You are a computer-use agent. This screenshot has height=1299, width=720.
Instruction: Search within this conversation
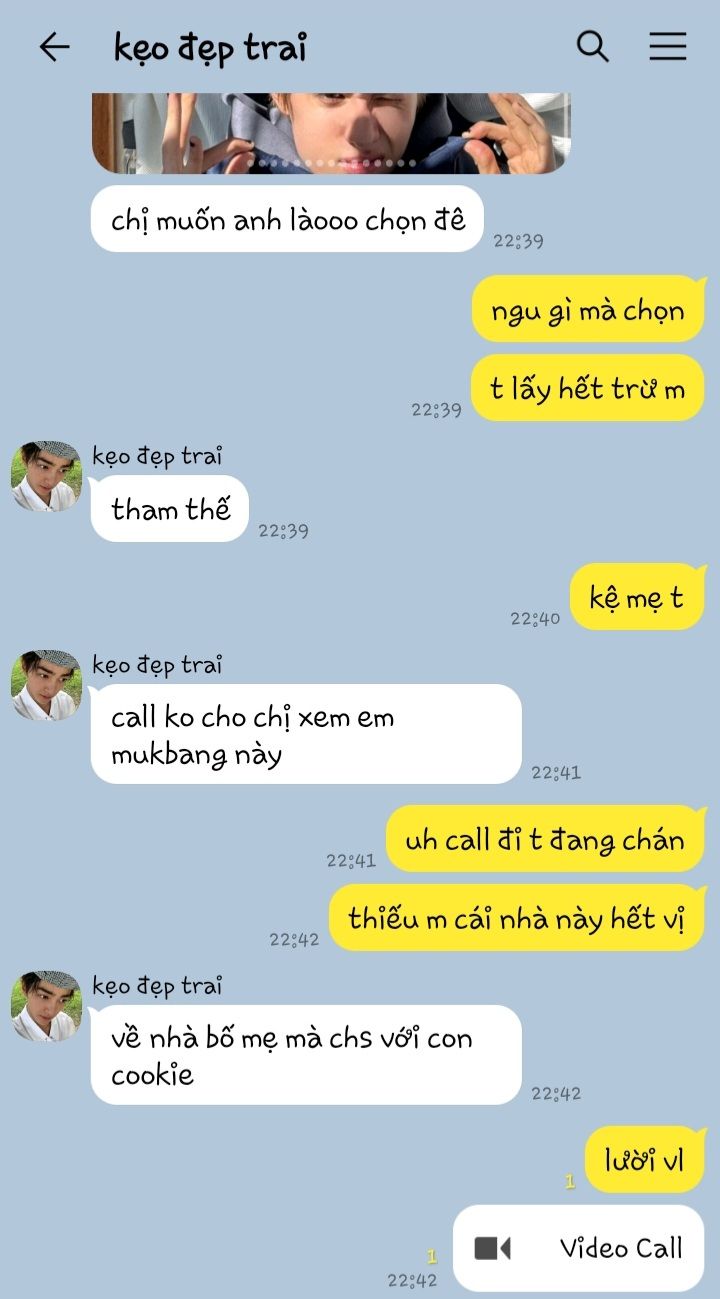593,46
